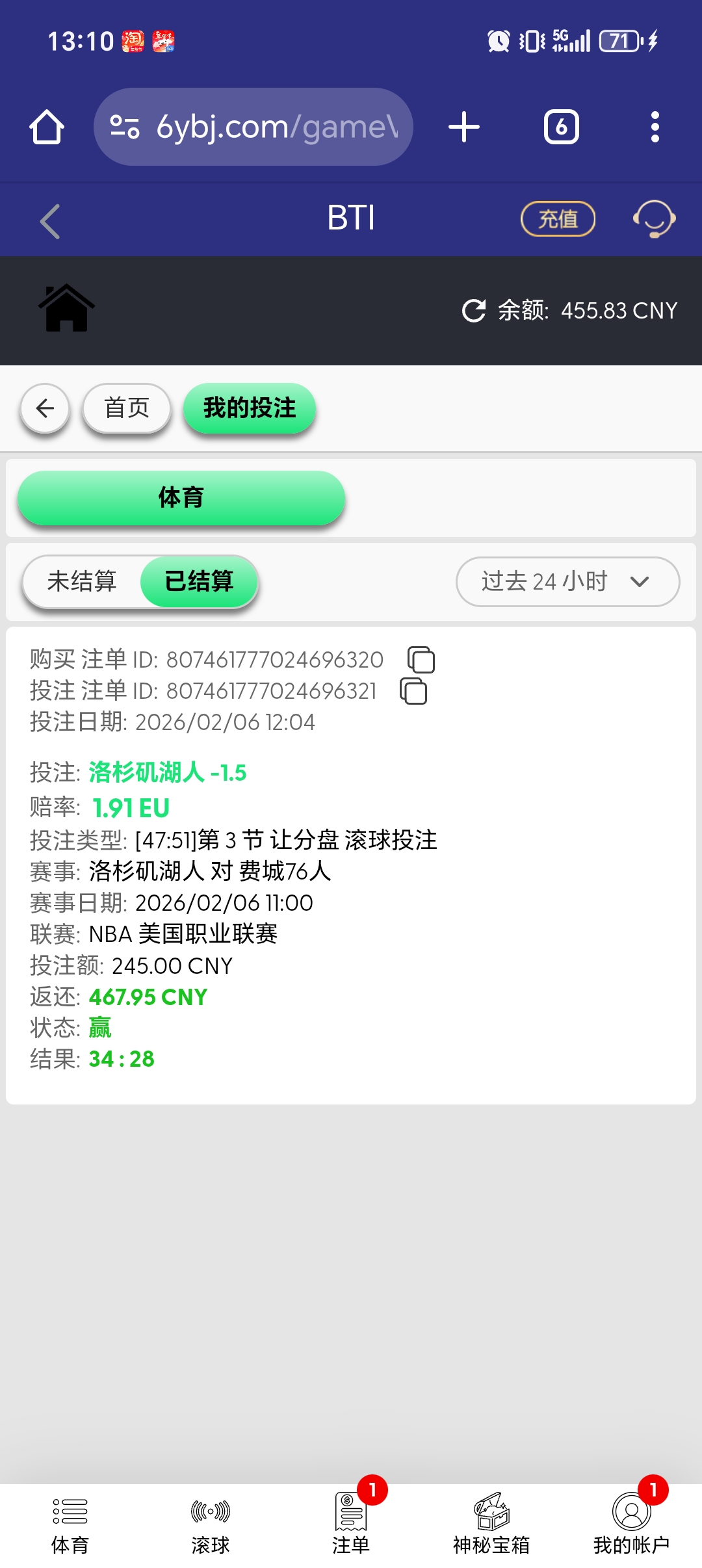Open a new browser tab
Viewport: 702px width, 1568px height.
(x=464, y=127)
